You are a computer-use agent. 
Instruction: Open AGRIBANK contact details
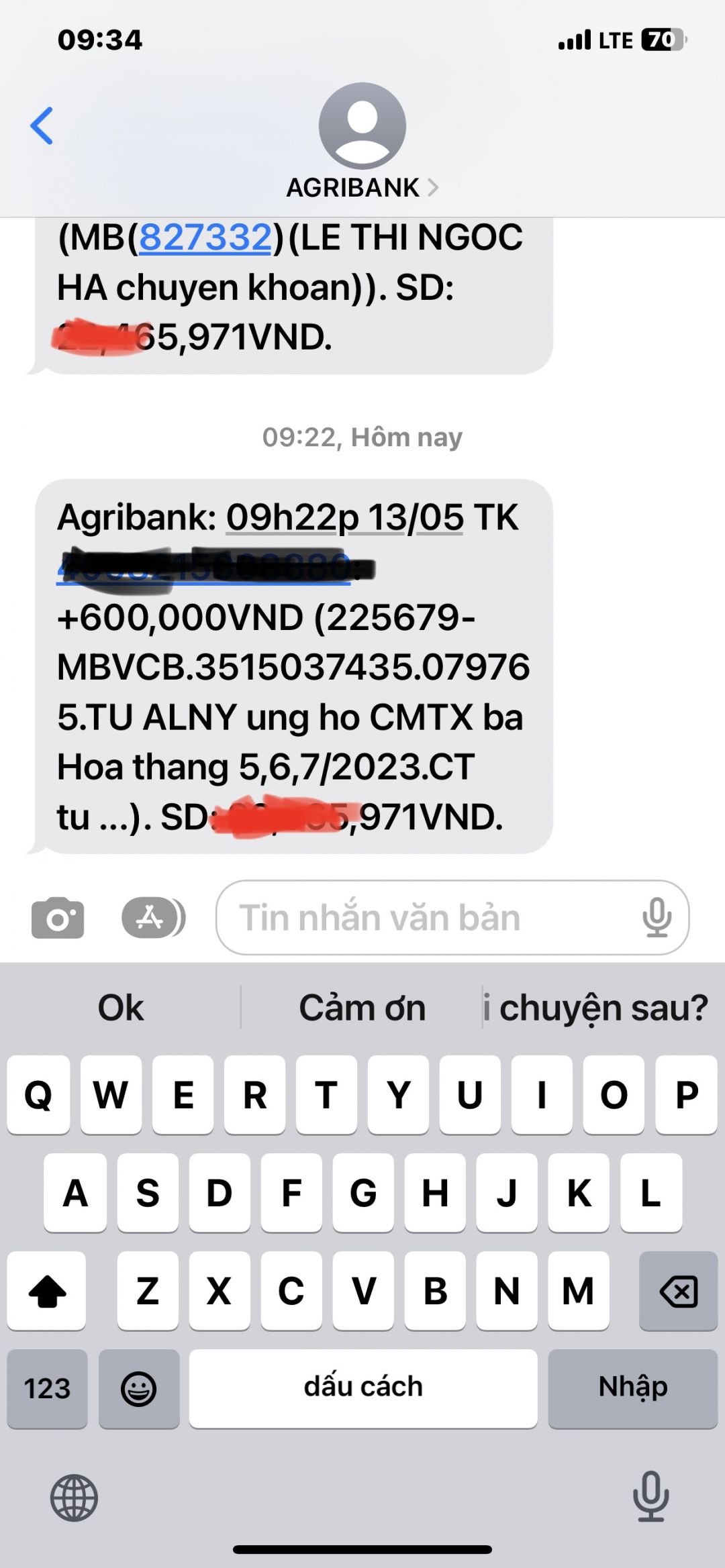361,188
